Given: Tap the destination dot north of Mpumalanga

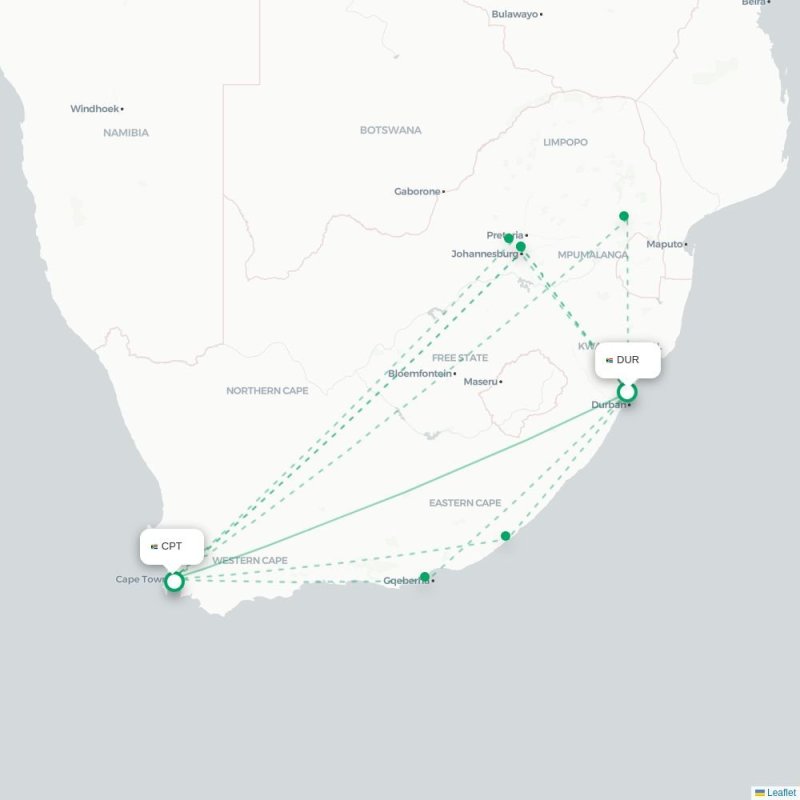Looking at the screenshot, I should point(624,216).
